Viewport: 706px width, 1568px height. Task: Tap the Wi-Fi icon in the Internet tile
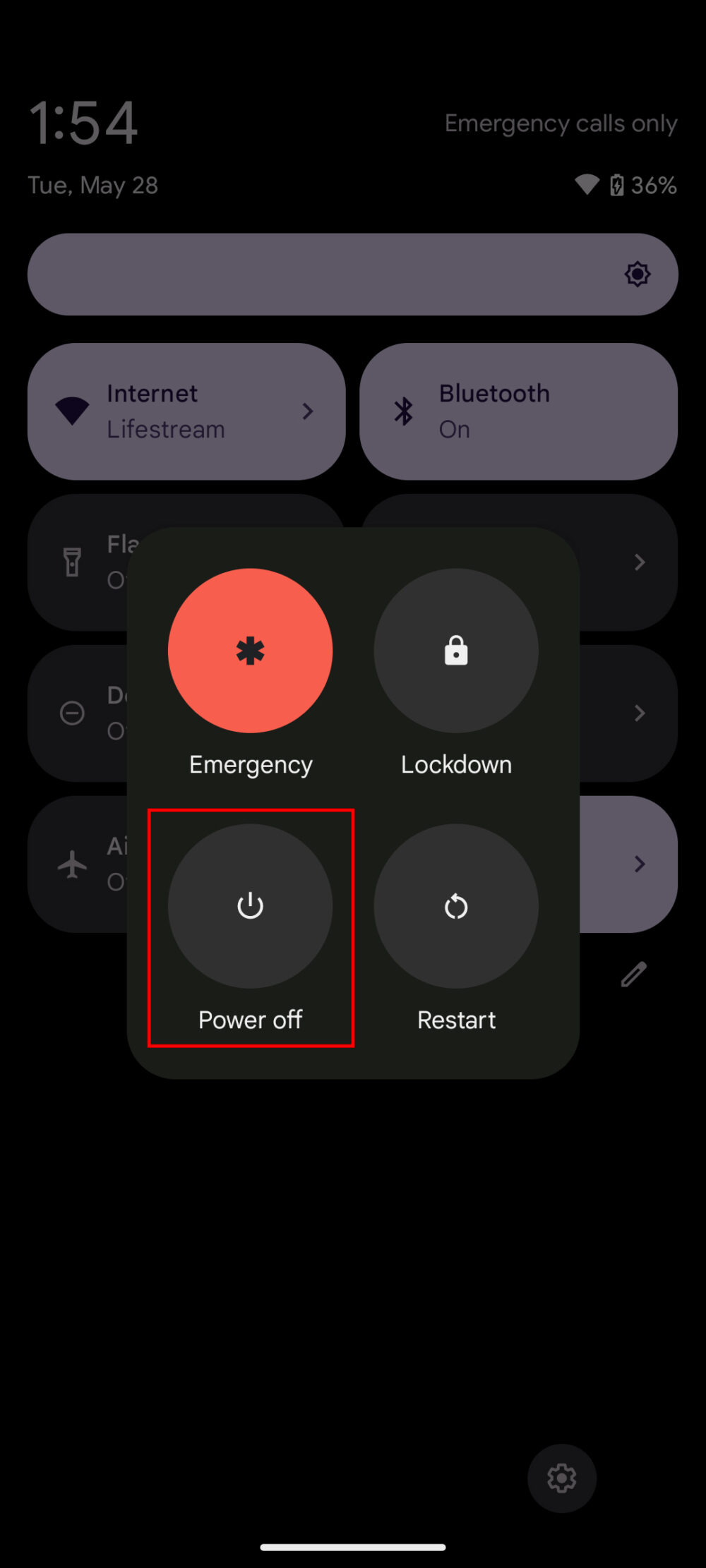click(71, 410)
